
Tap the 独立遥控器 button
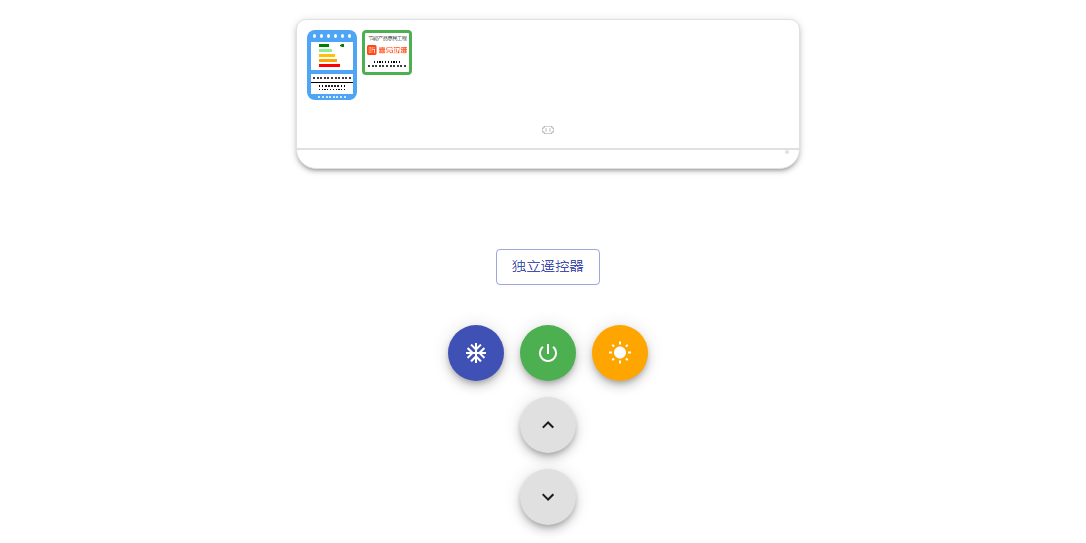(x=547, y=267)
